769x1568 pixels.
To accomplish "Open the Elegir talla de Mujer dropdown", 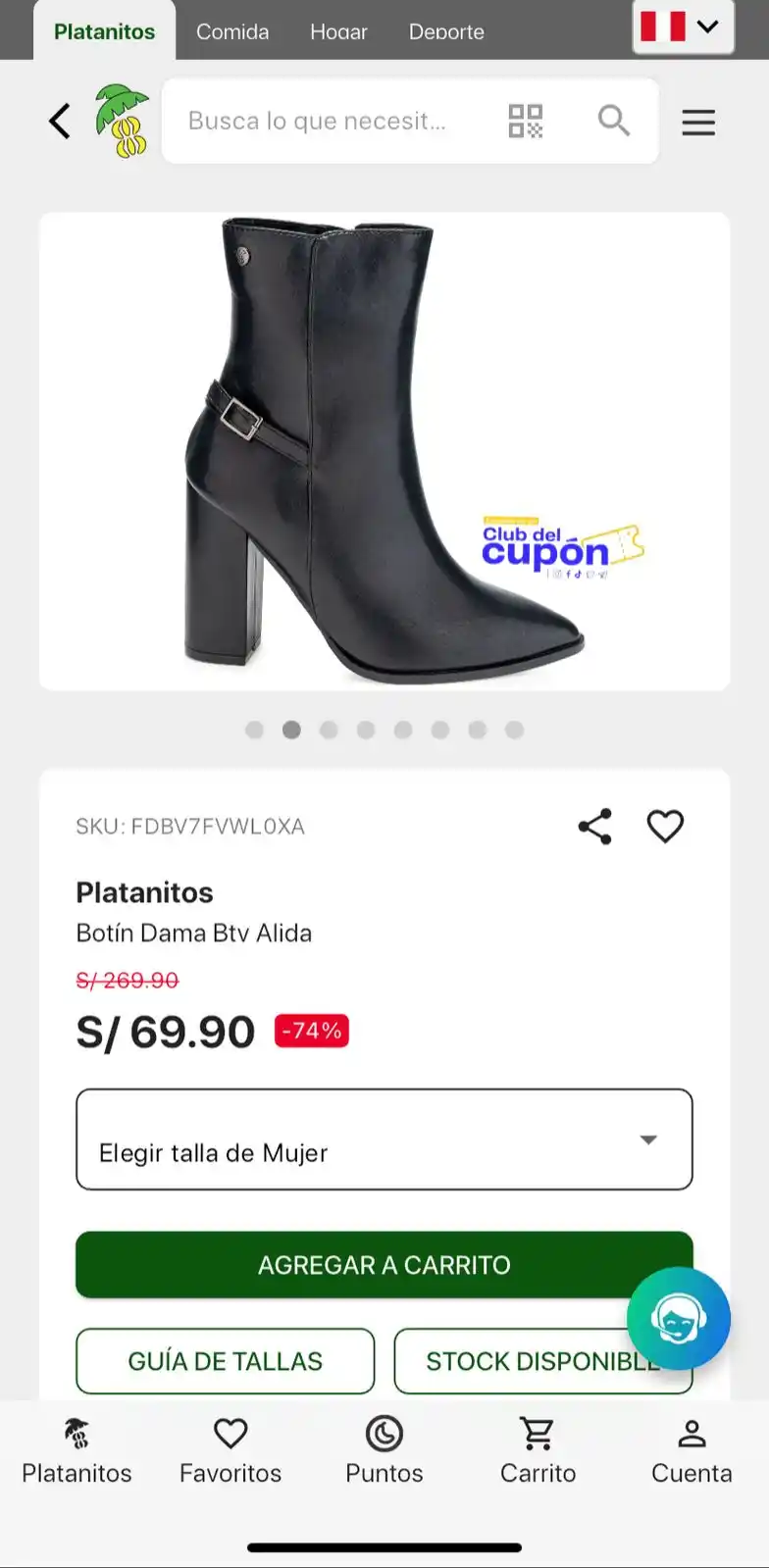I will [384, 1139].
